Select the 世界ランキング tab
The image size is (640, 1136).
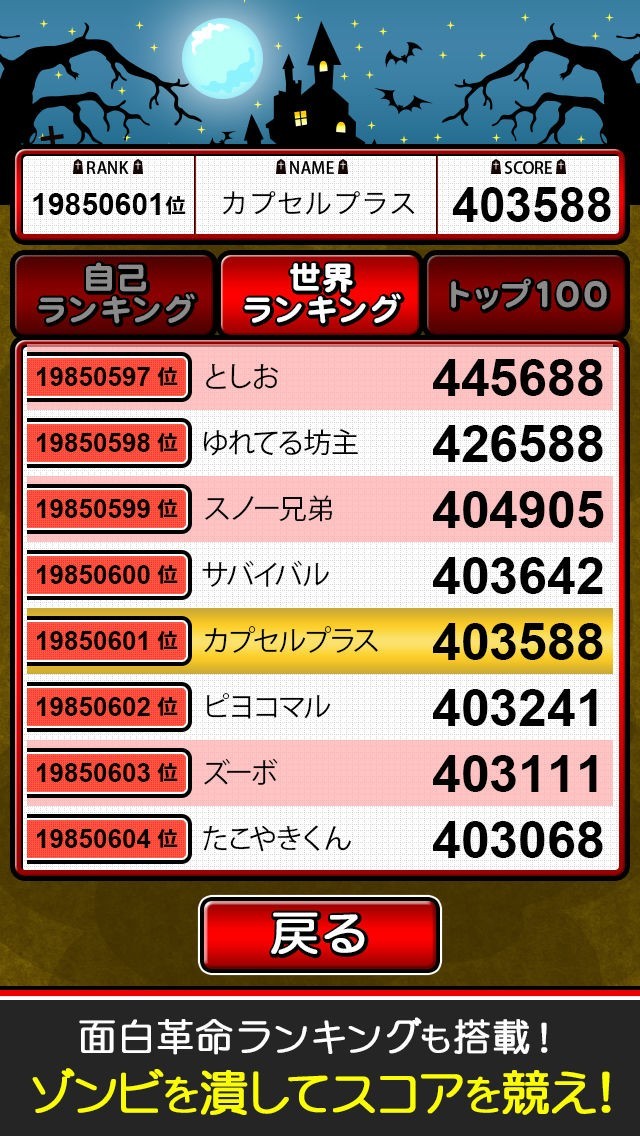point(320,294)
